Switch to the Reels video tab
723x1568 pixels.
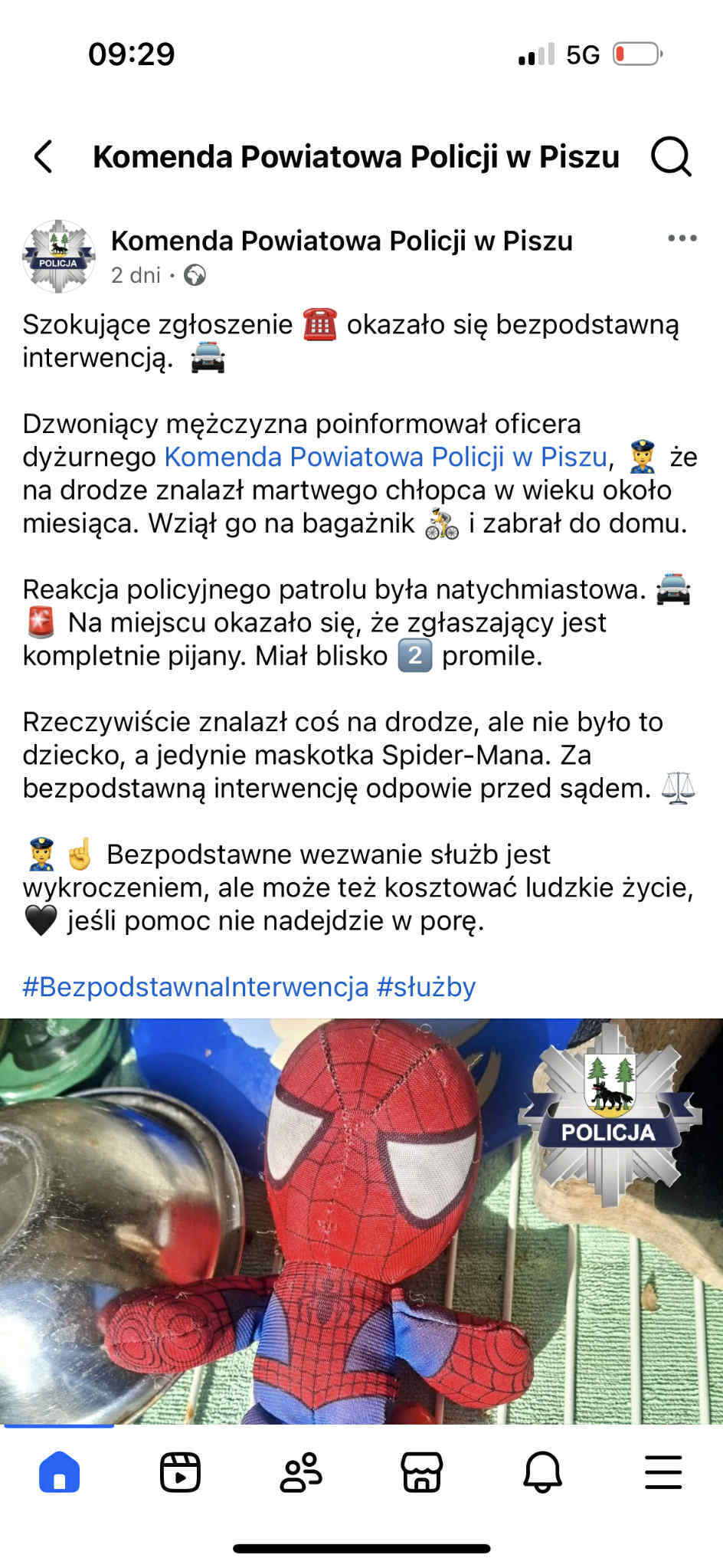(x=180, y=1471)
